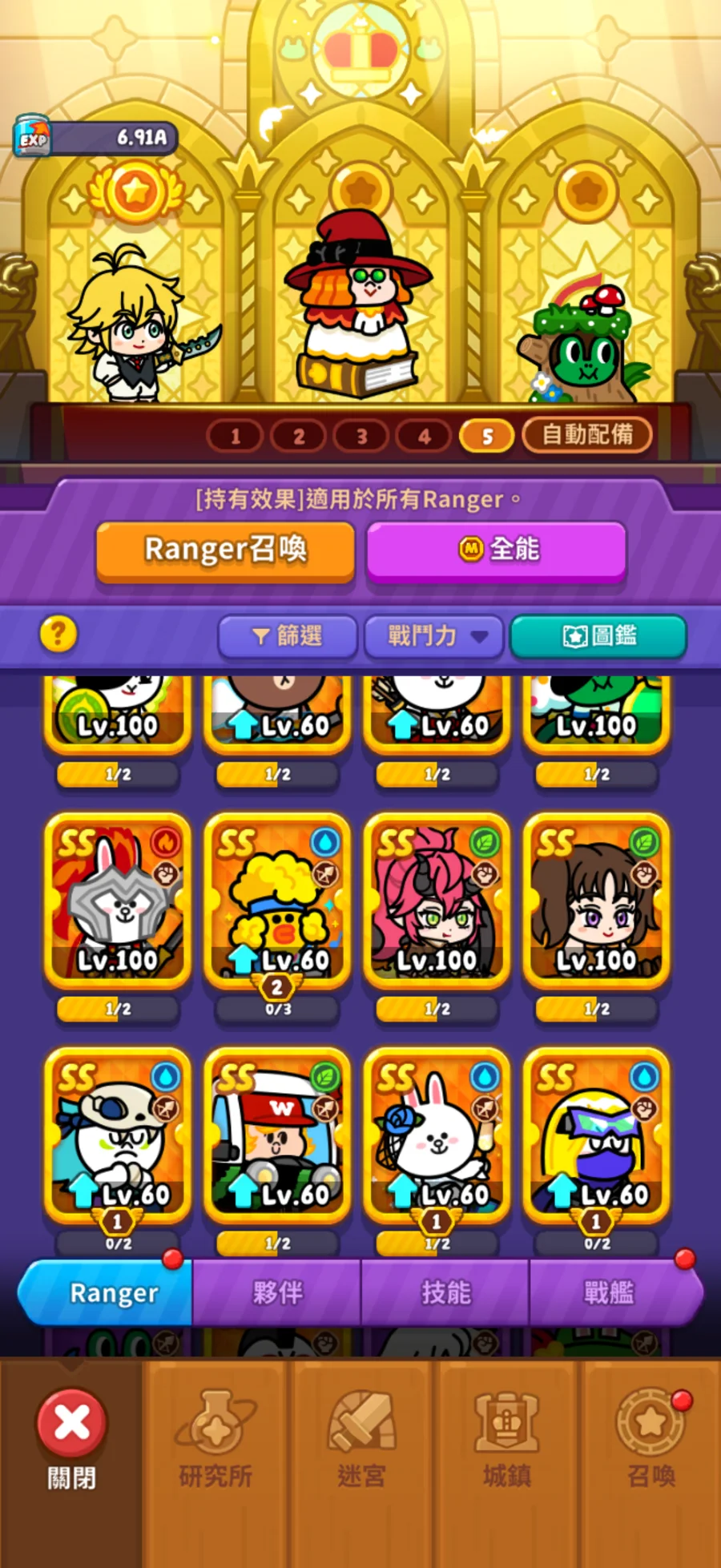Tap 自動配備 auto equip button

586,435
